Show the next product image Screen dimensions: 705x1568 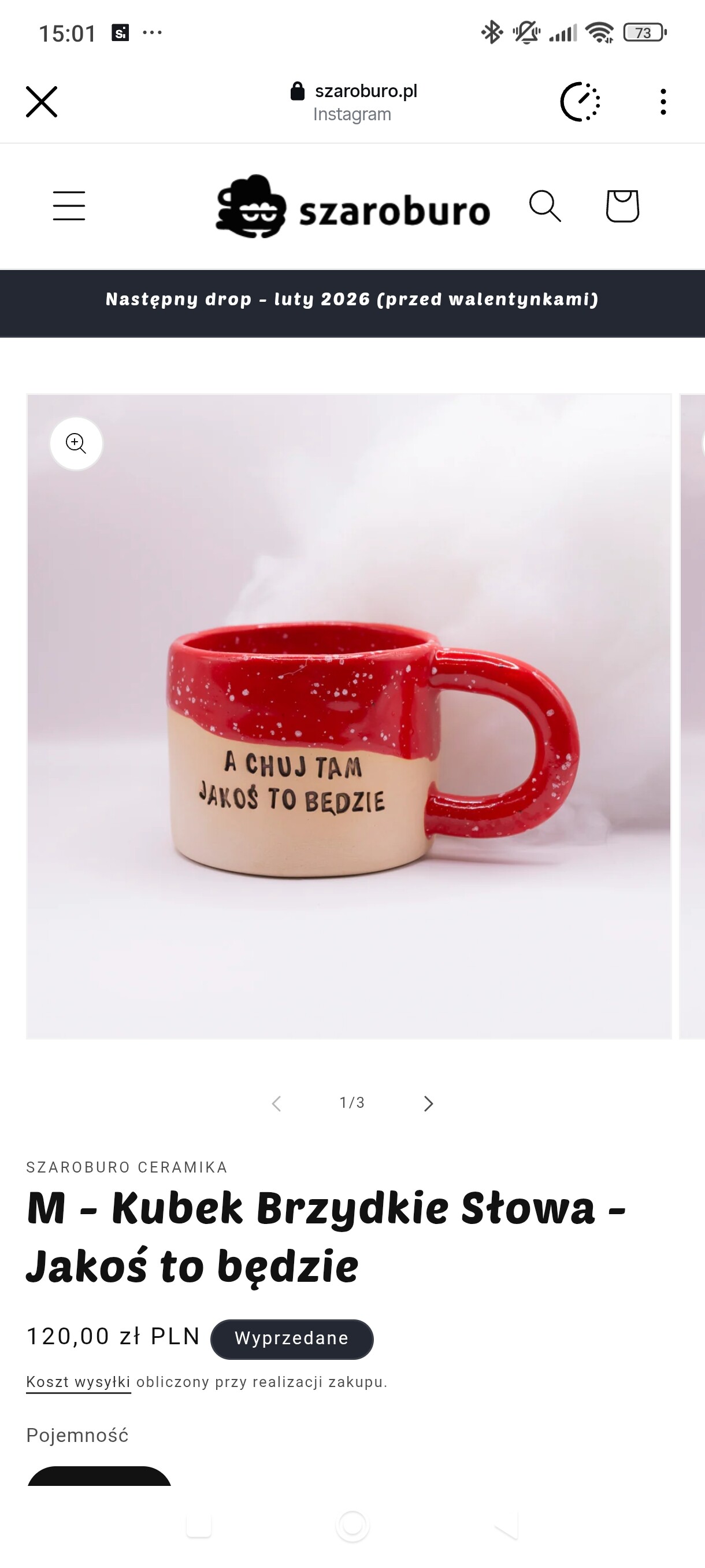[428, 1104]
